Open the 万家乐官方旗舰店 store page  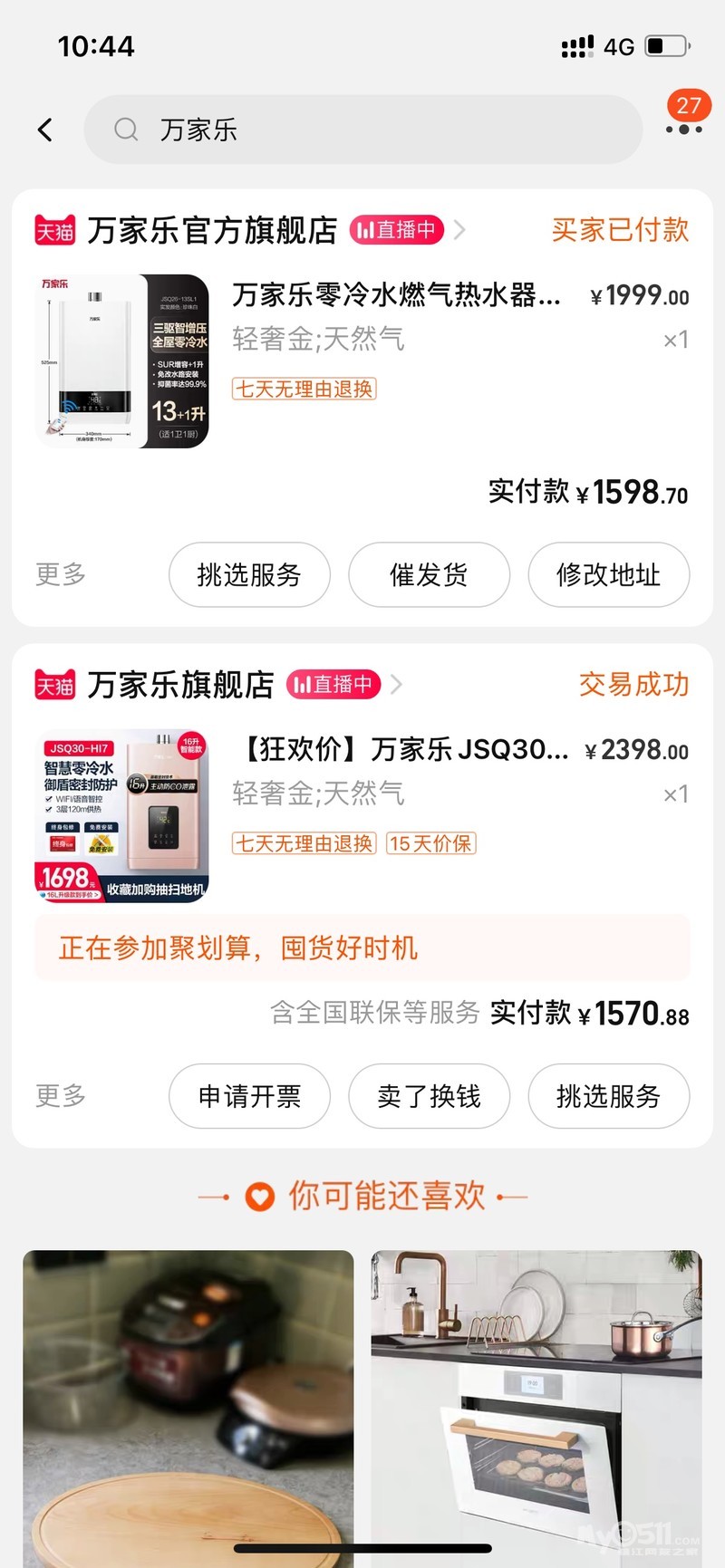click(x=212, y=231)
